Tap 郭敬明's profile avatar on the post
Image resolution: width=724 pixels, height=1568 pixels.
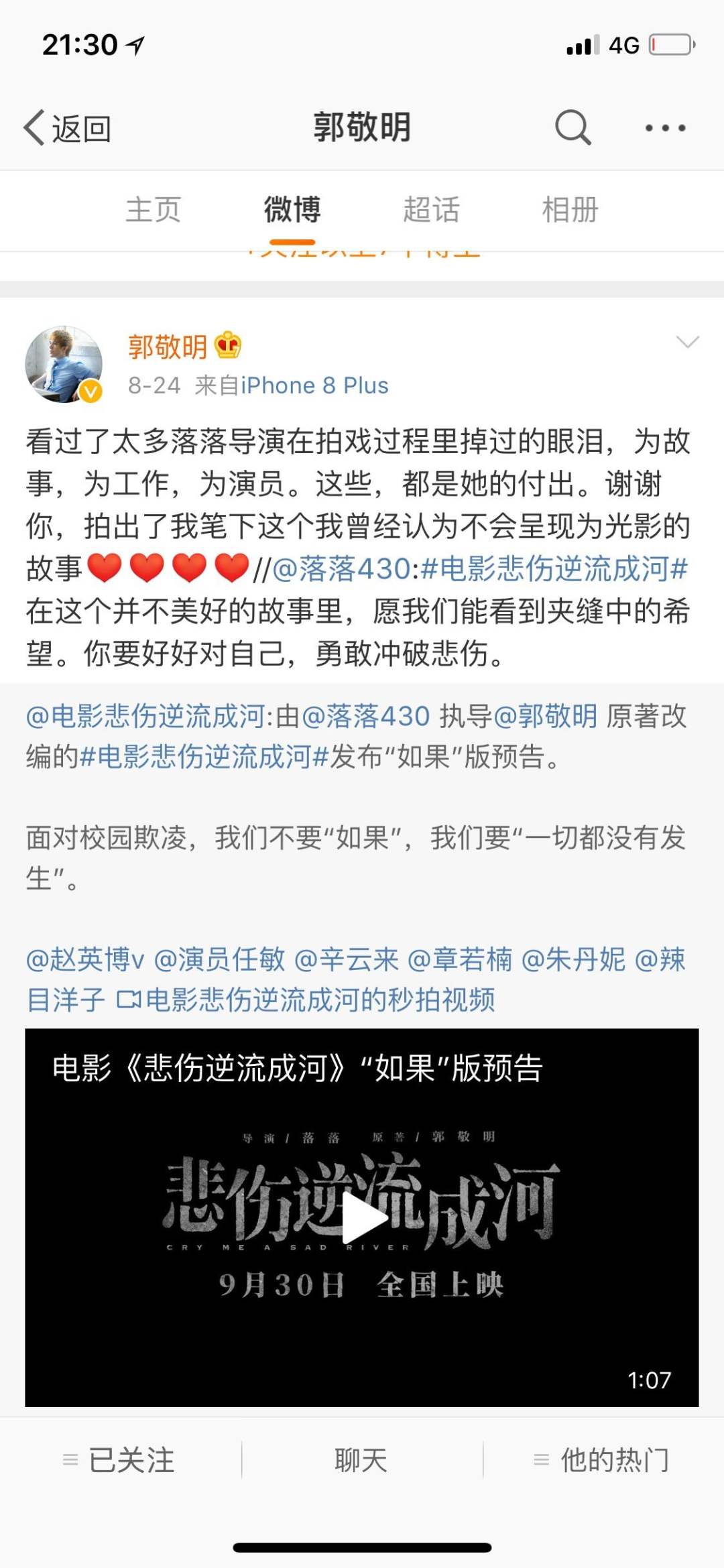click(64, 365)
